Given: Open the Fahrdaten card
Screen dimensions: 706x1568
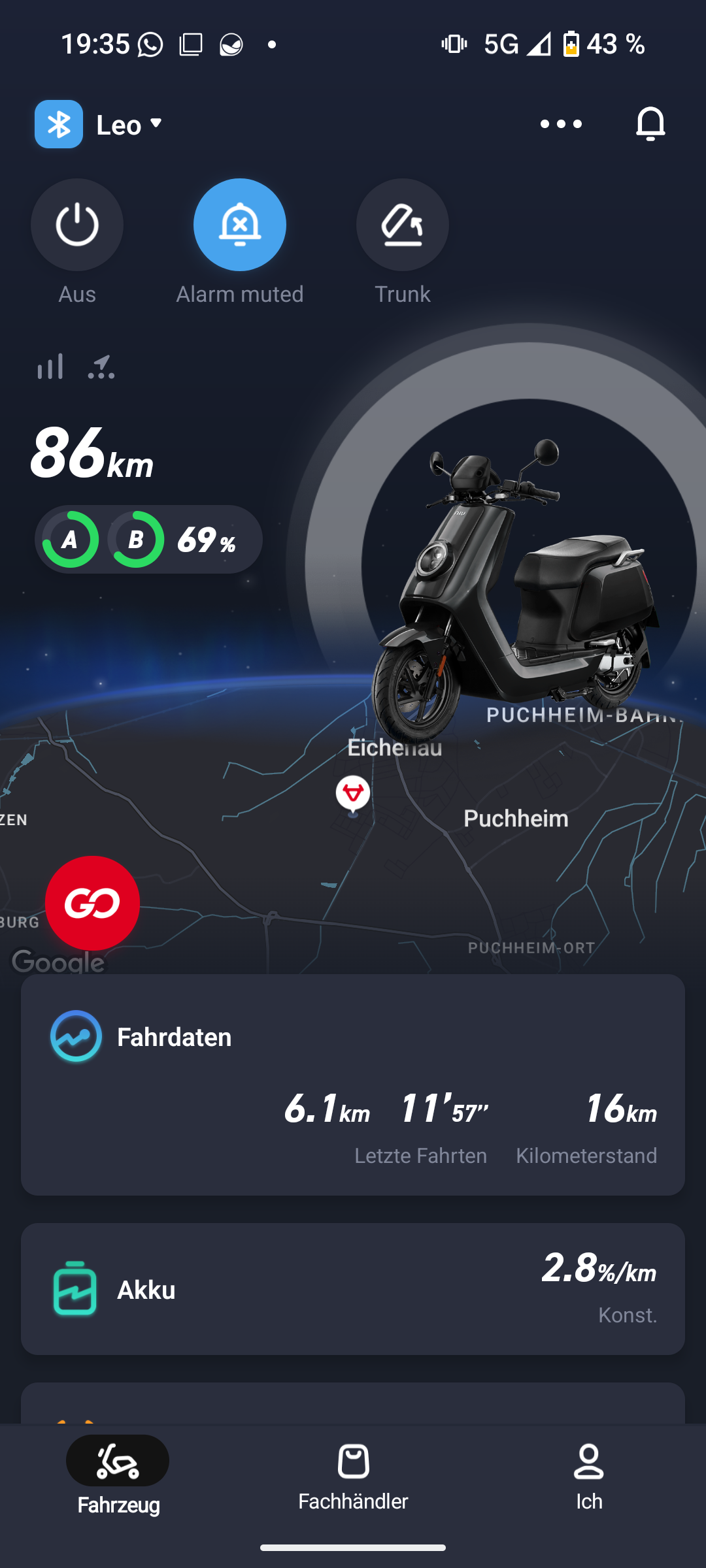Looking at the screenshot, I should [x=353, y=1085].
